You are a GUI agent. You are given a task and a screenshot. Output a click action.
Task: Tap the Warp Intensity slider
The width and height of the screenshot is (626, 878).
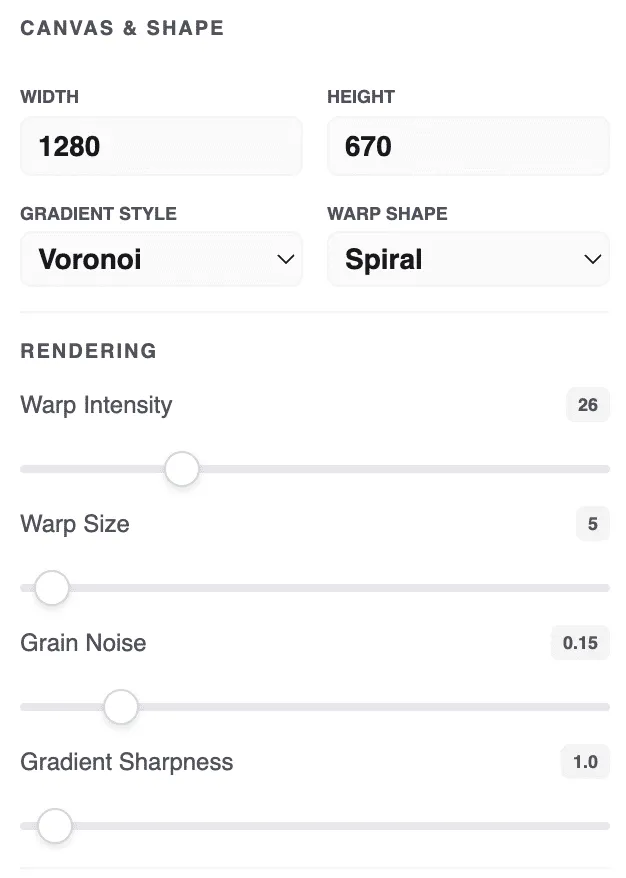(182, 468)
